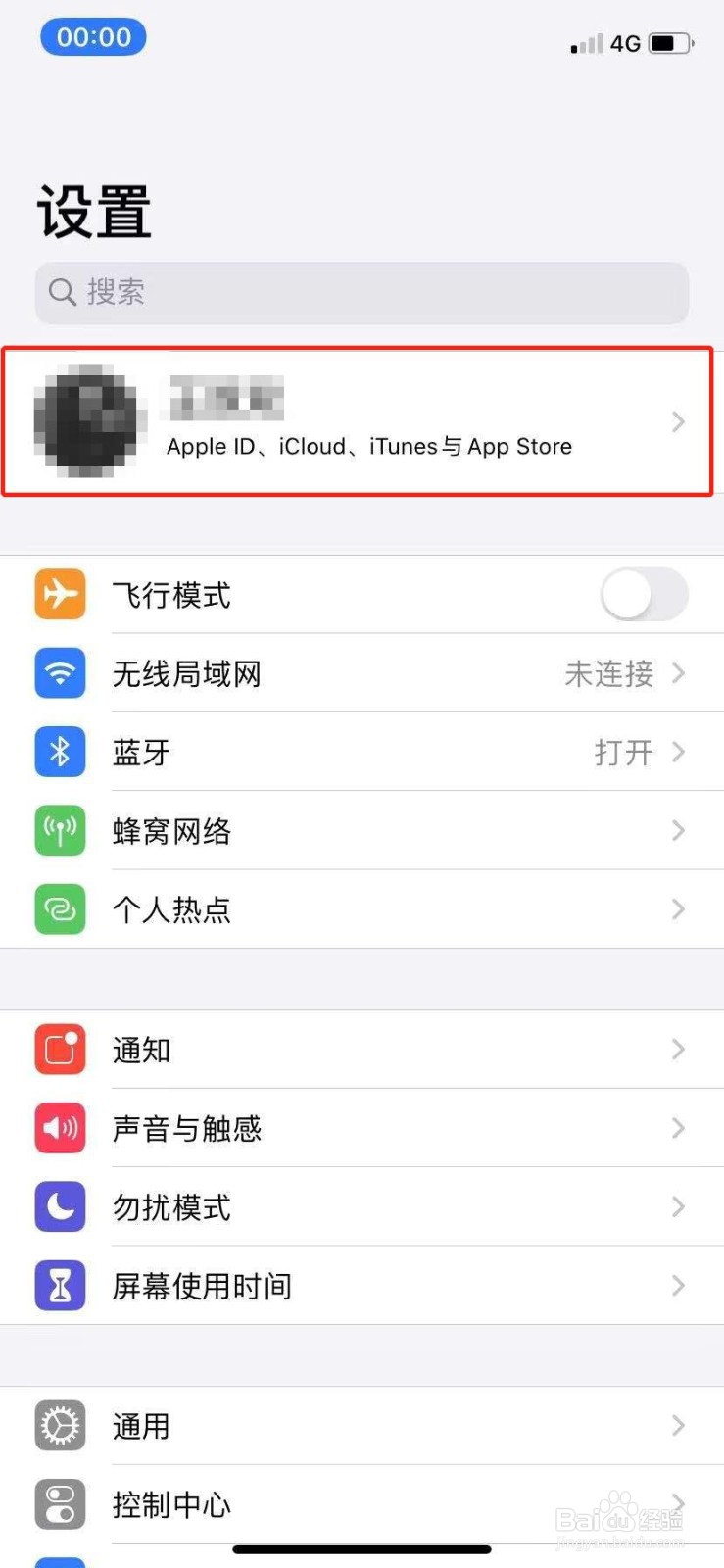
Task: Tap the Bluetooth 蓝牙 icon
Action: (60, 752)
